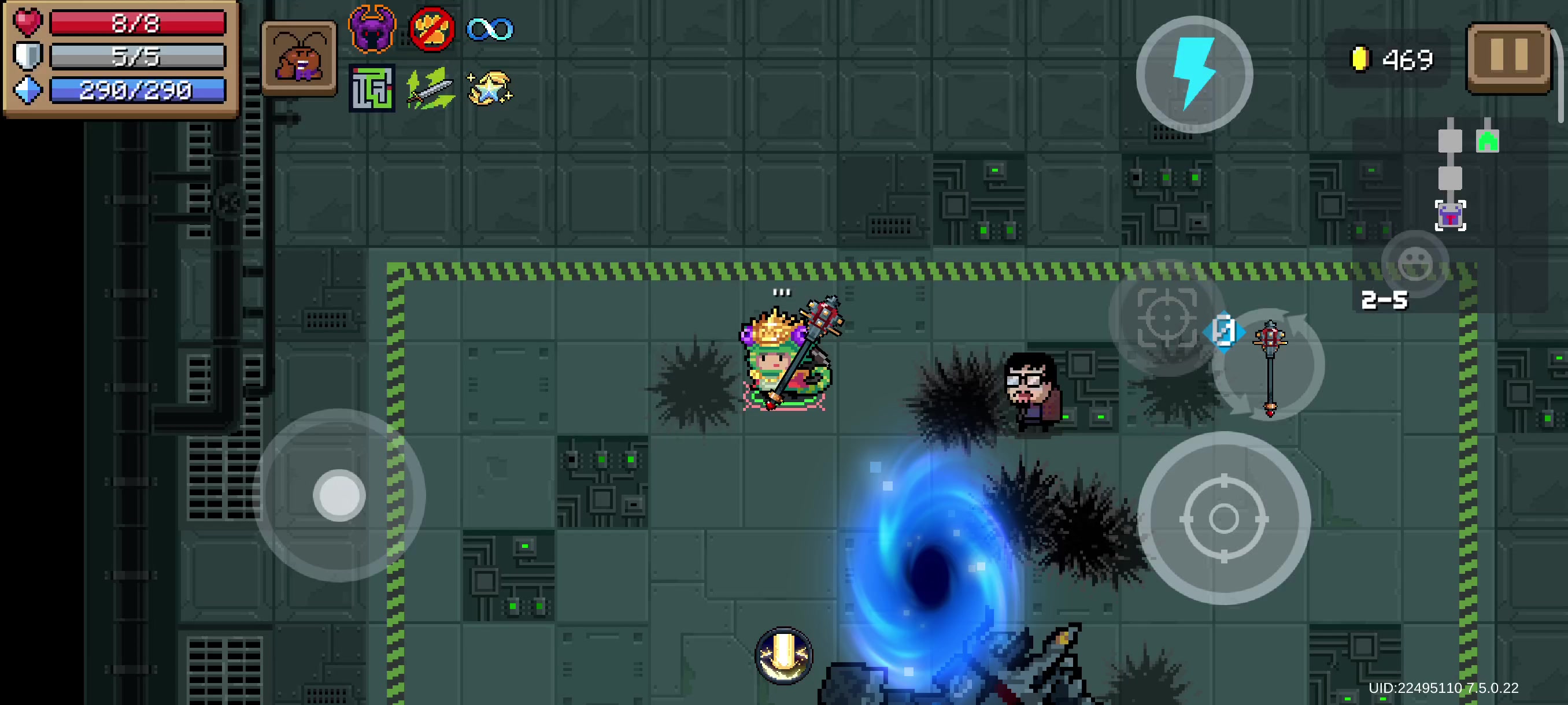1568x705 pixels.
Task: Tap the movement joystick knob
Action: [339, 495]
